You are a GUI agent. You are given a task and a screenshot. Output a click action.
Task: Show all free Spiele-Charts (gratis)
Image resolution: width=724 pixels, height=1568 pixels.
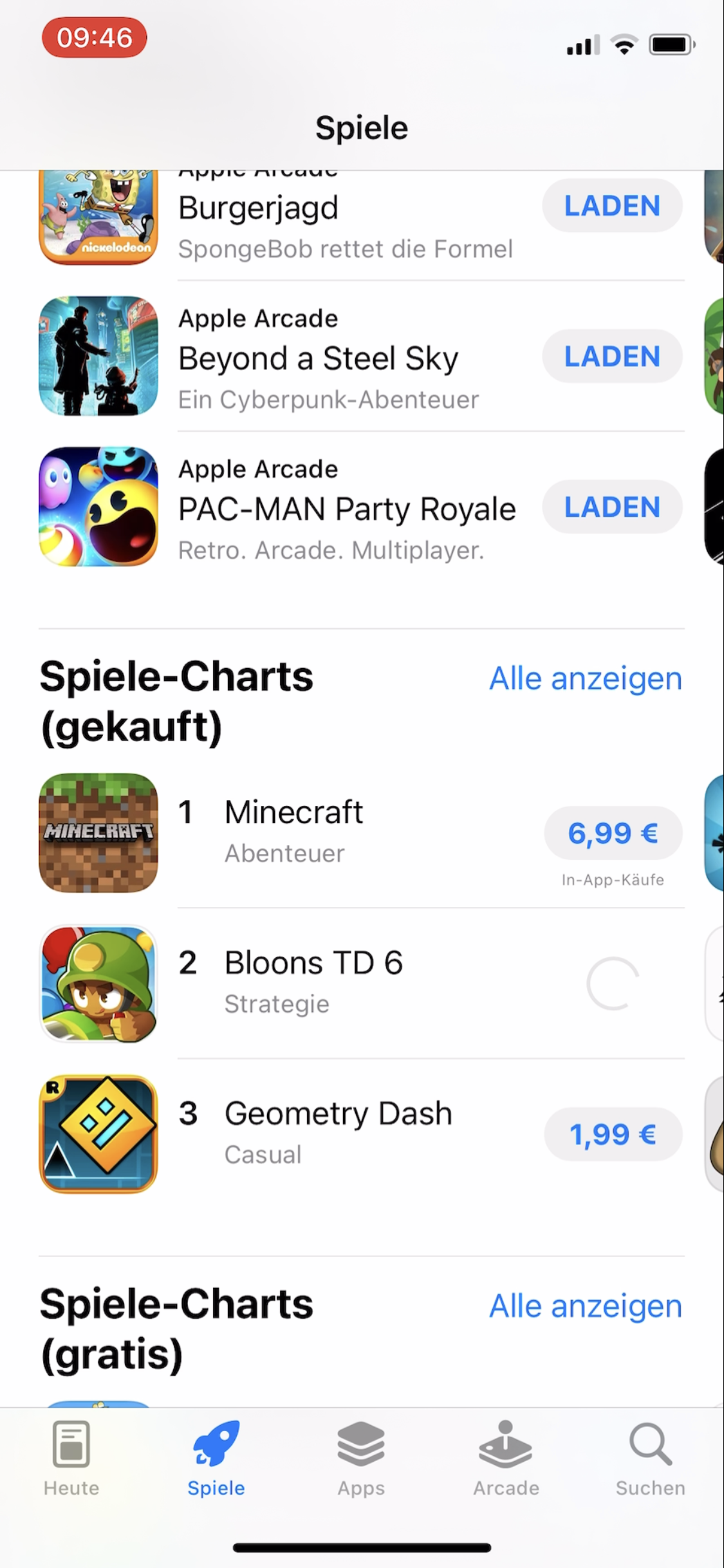click(x=585, y=1307)
